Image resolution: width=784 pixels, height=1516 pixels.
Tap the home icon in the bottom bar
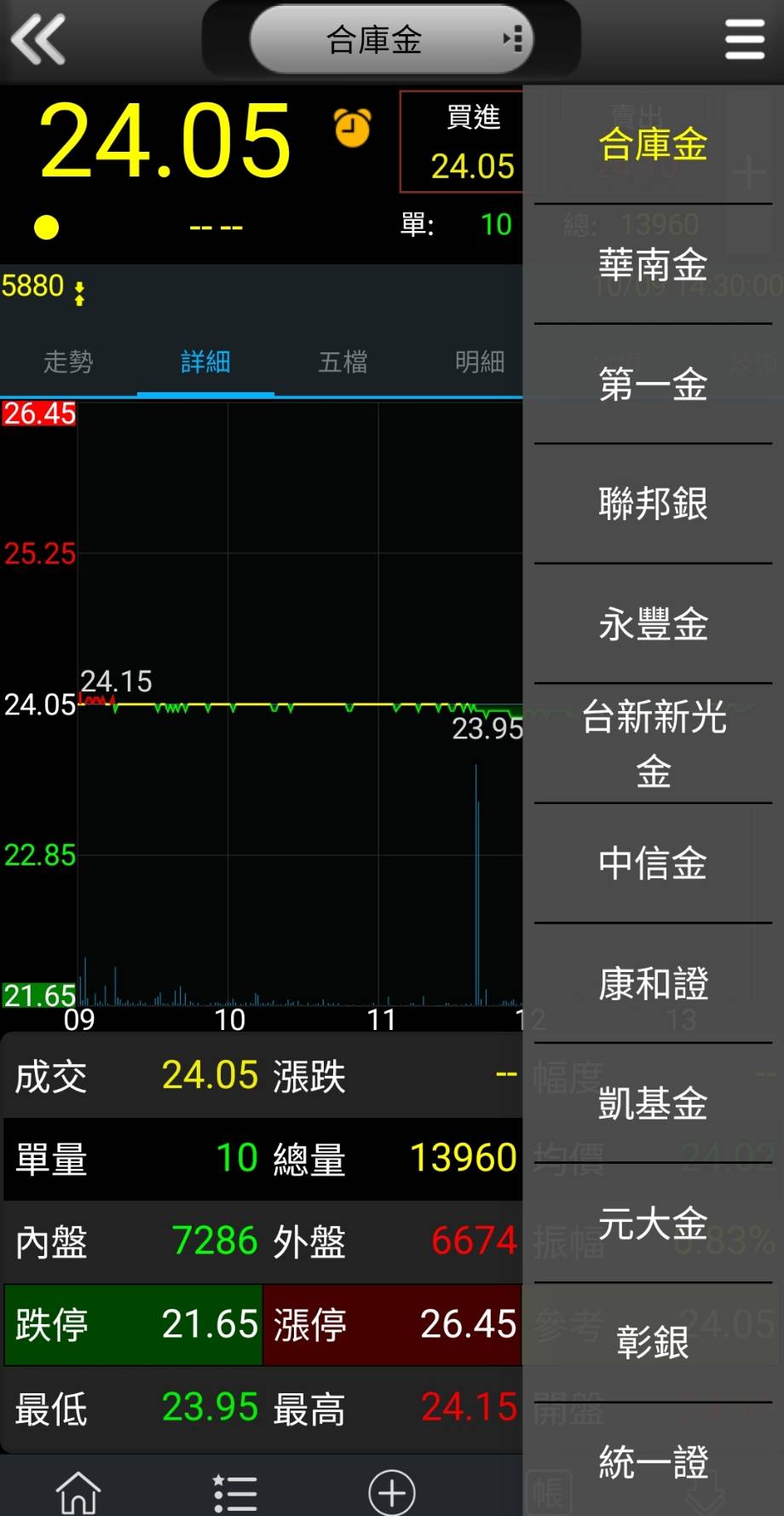[x=78, y=1490]
